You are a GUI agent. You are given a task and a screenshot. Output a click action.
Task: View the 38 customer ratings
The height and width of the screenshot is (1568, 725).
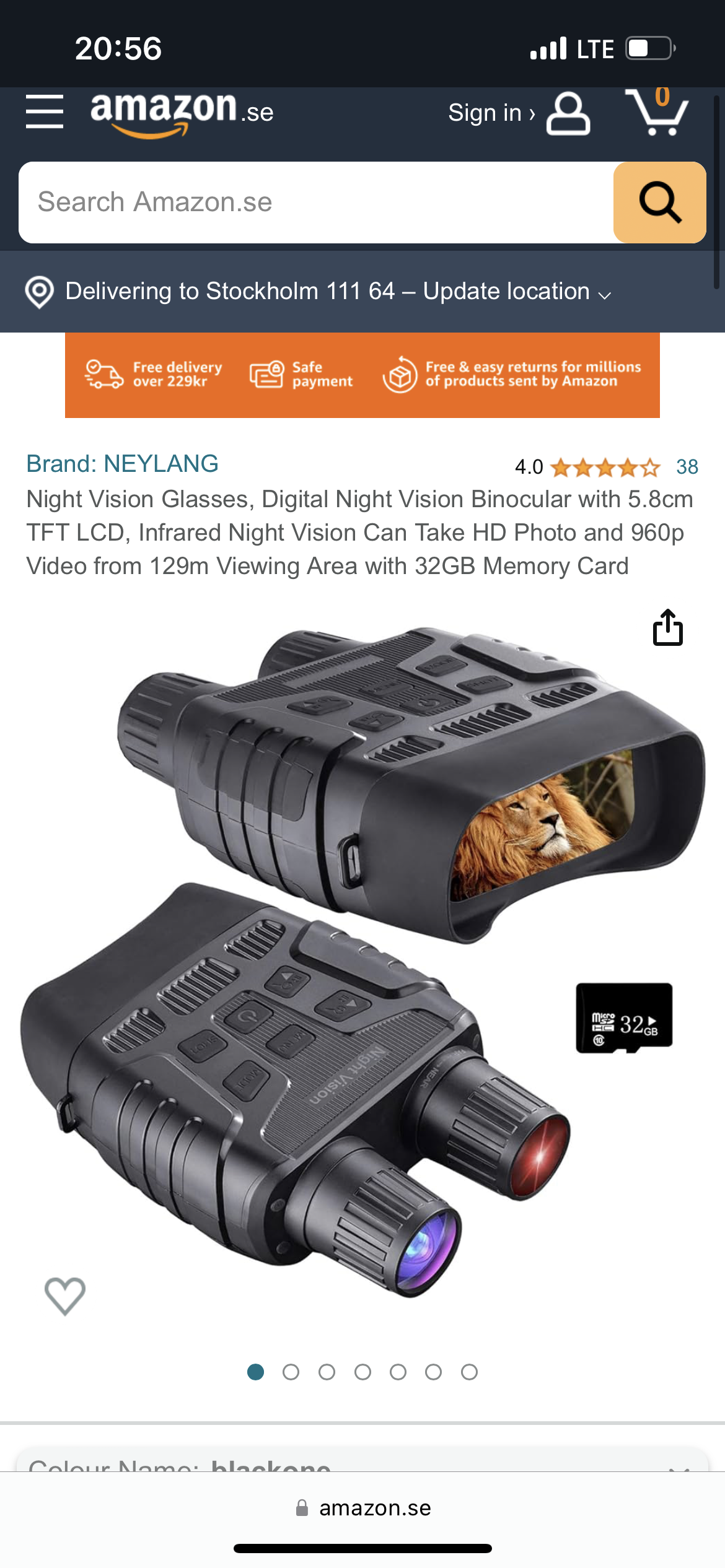pyautogui.click(x=687, y=467)
